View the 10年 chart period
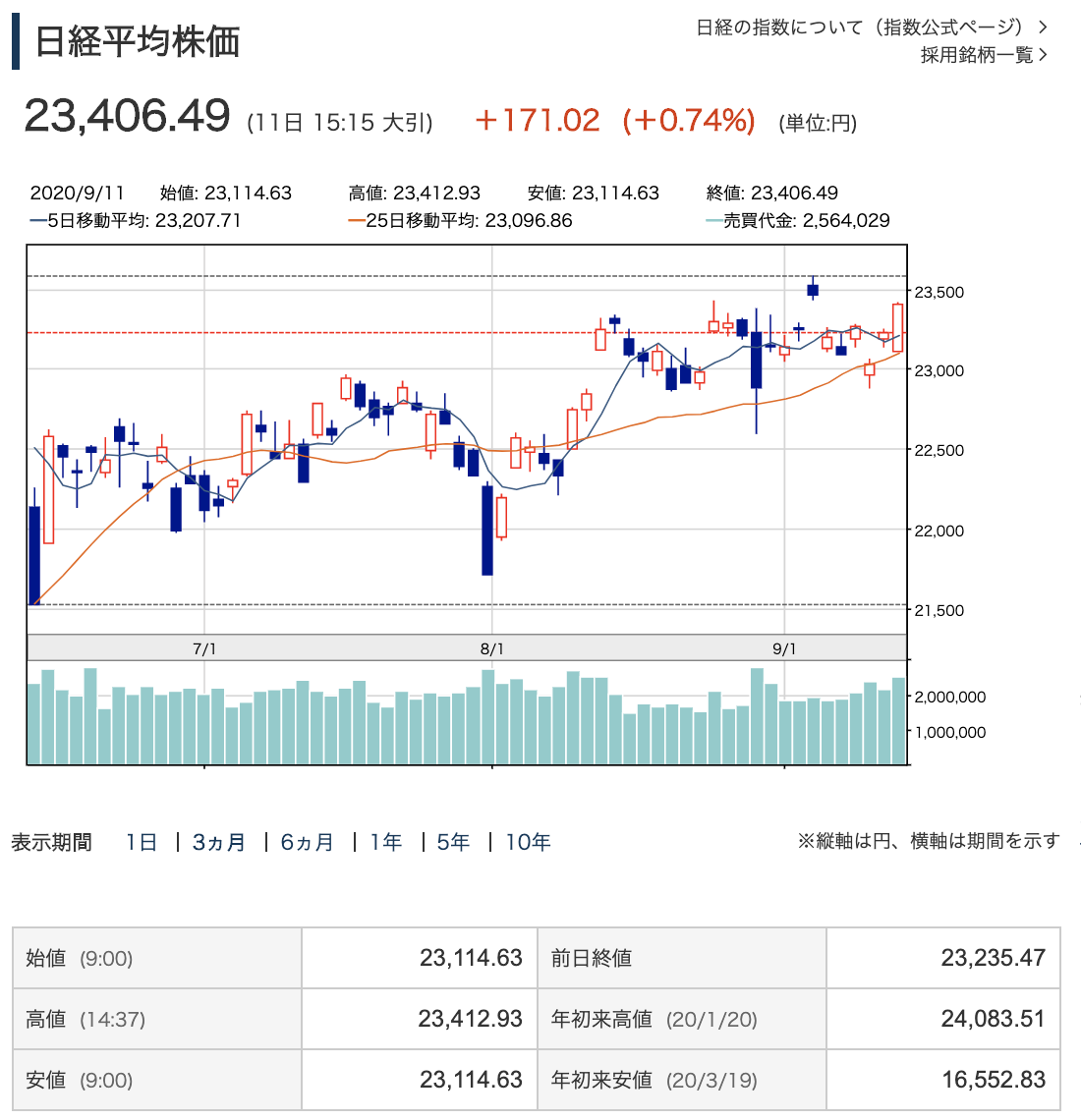The height and width of the screenshot is (1120, 1081). tap(528, 842)
